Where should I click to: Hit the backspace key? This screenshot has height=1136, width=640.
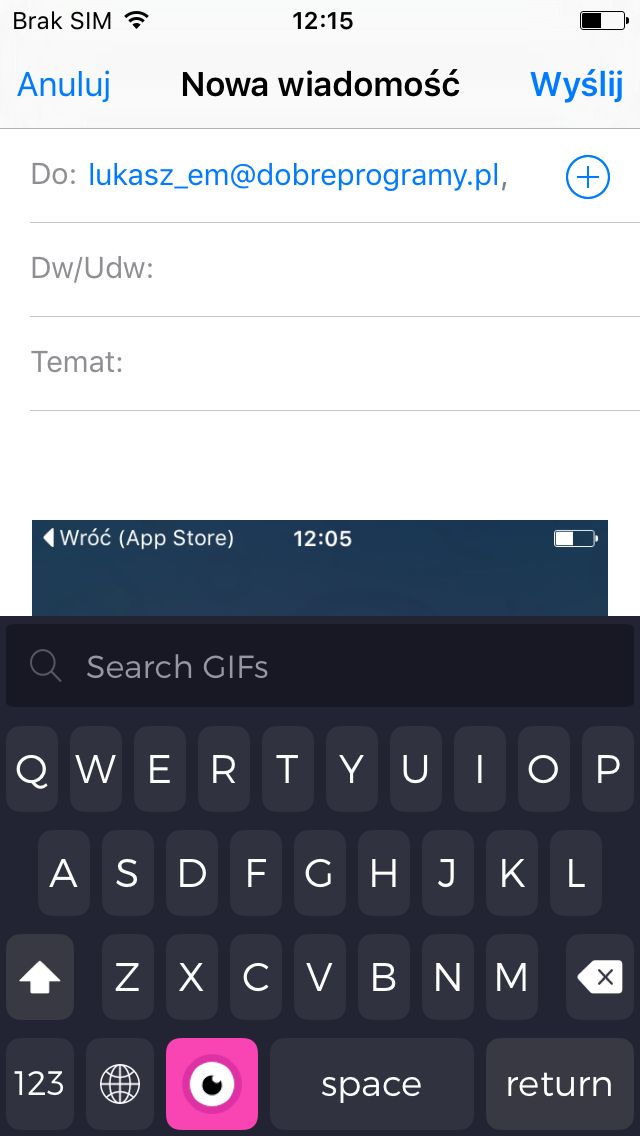(x=600, y=977)
